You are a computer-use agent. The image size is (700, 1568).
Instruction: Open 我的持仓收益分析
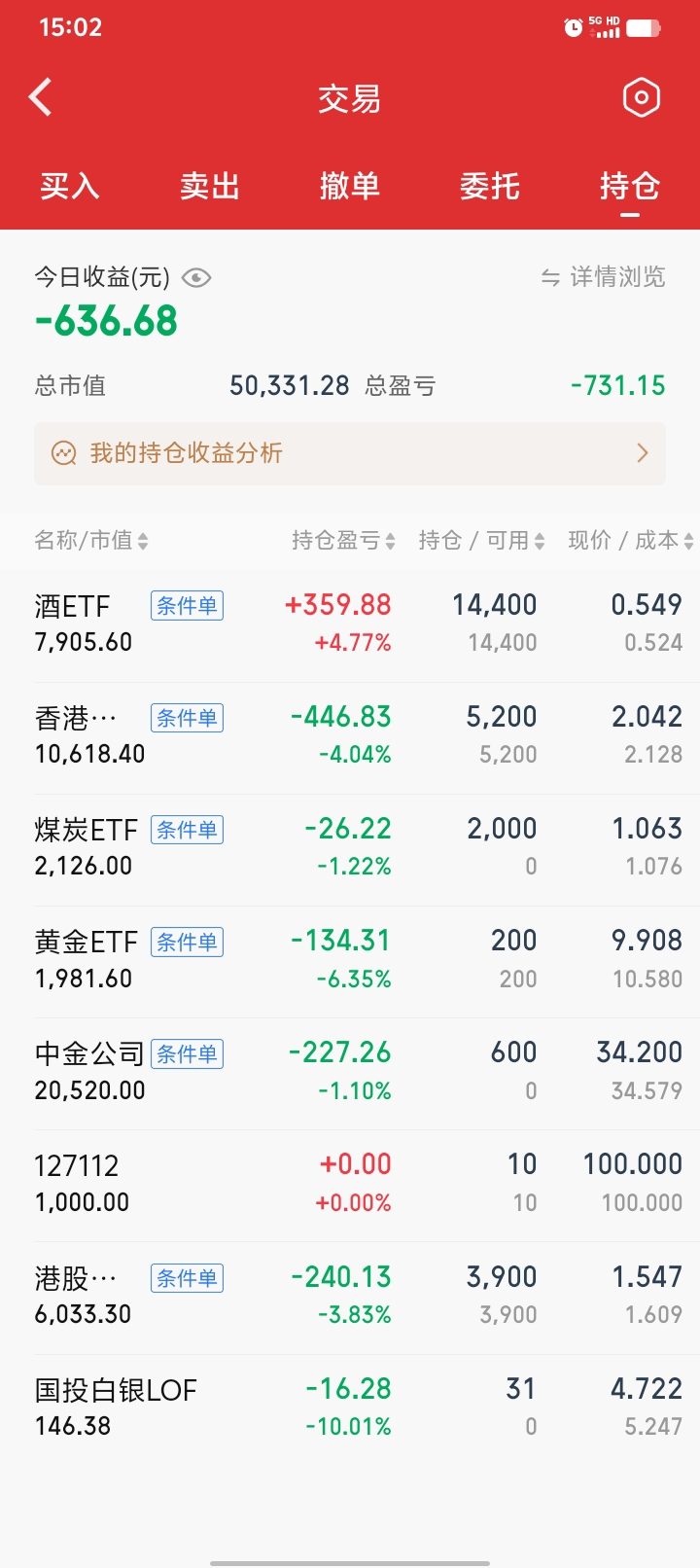[350, 453]
